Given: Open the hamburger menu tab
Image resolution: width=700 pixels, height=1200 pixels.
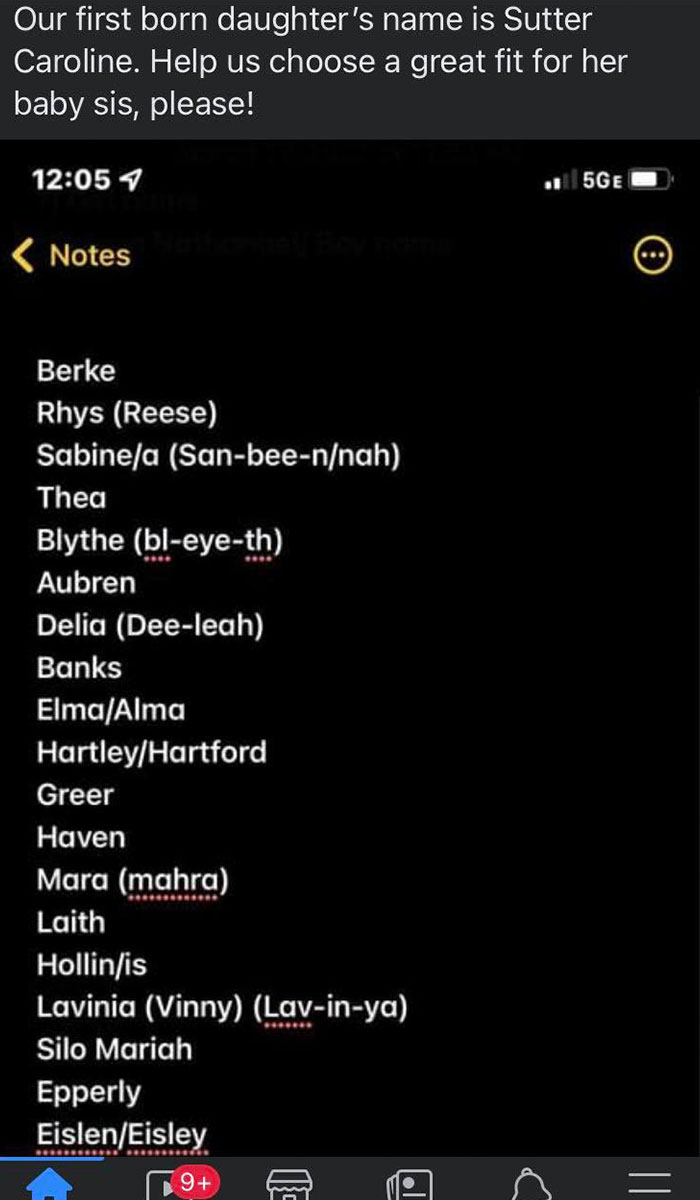Looking at the screenshot, I should (649, 1186).
